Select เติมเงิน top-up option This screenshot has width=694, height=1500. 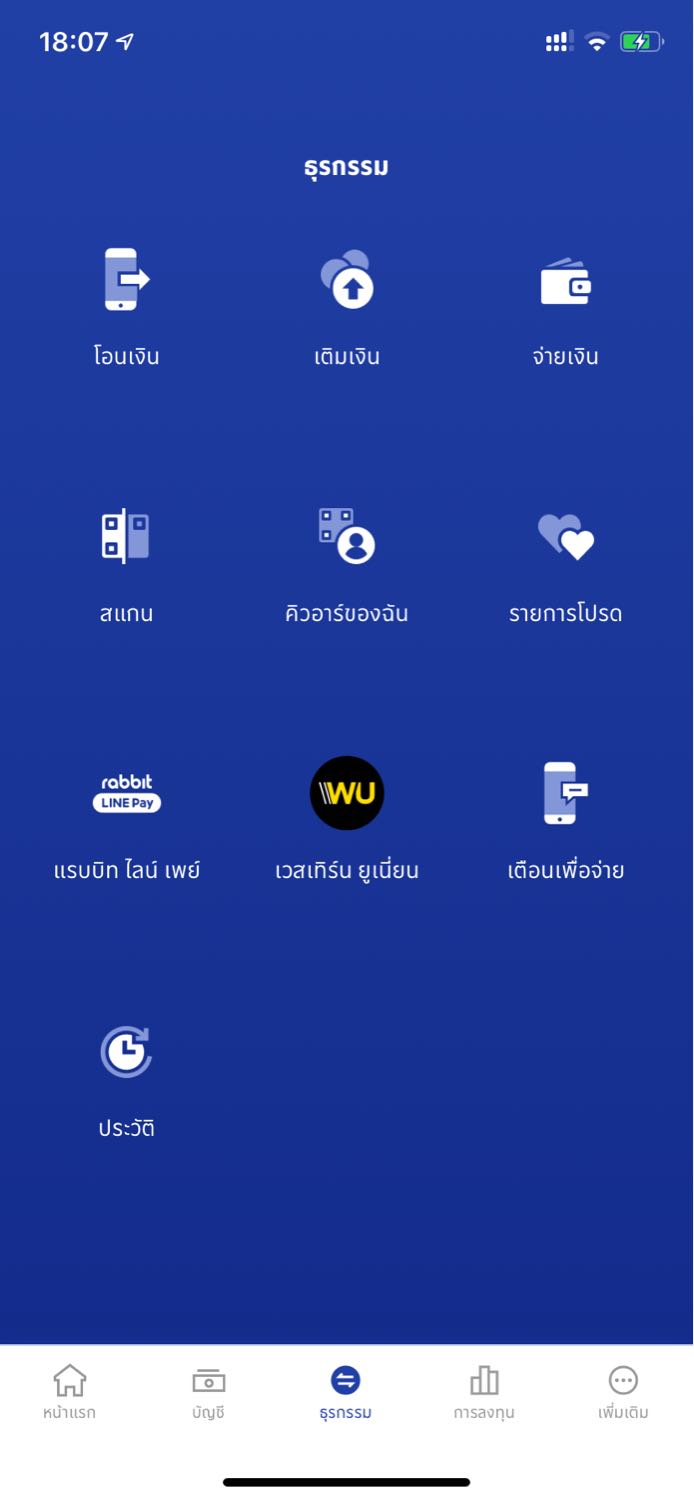(346, 307)
